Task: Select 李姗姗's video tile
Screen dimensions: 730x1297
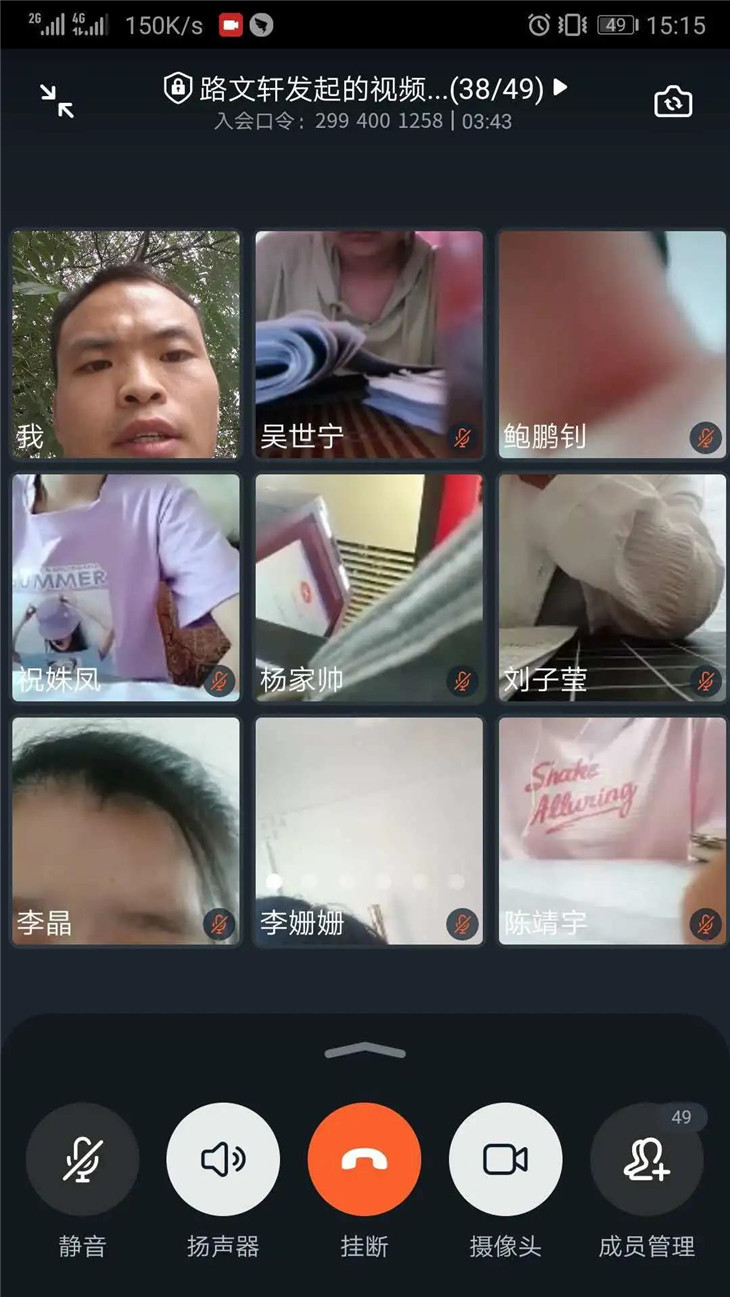Action: click(x=369, y=831)
